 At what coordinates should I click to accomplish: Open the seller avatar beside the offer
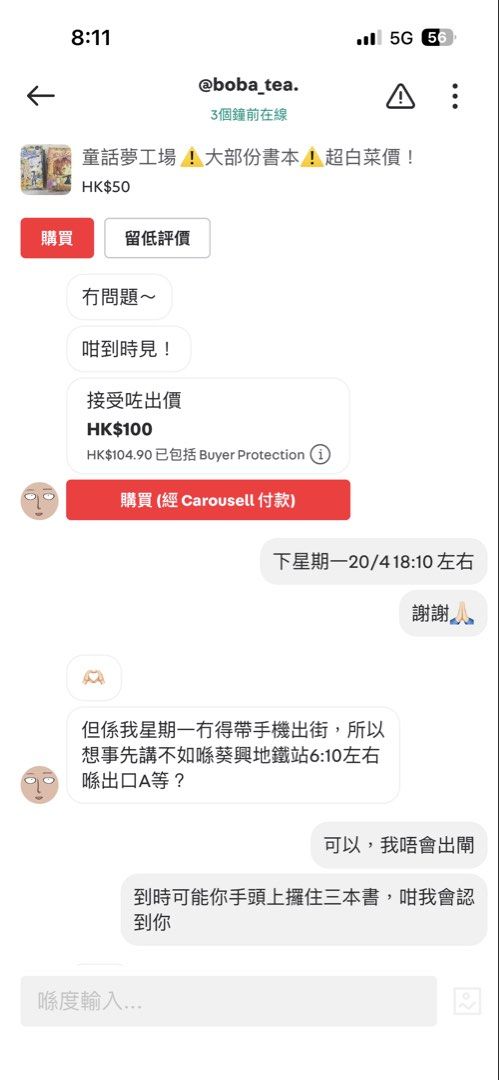(39, 501)
